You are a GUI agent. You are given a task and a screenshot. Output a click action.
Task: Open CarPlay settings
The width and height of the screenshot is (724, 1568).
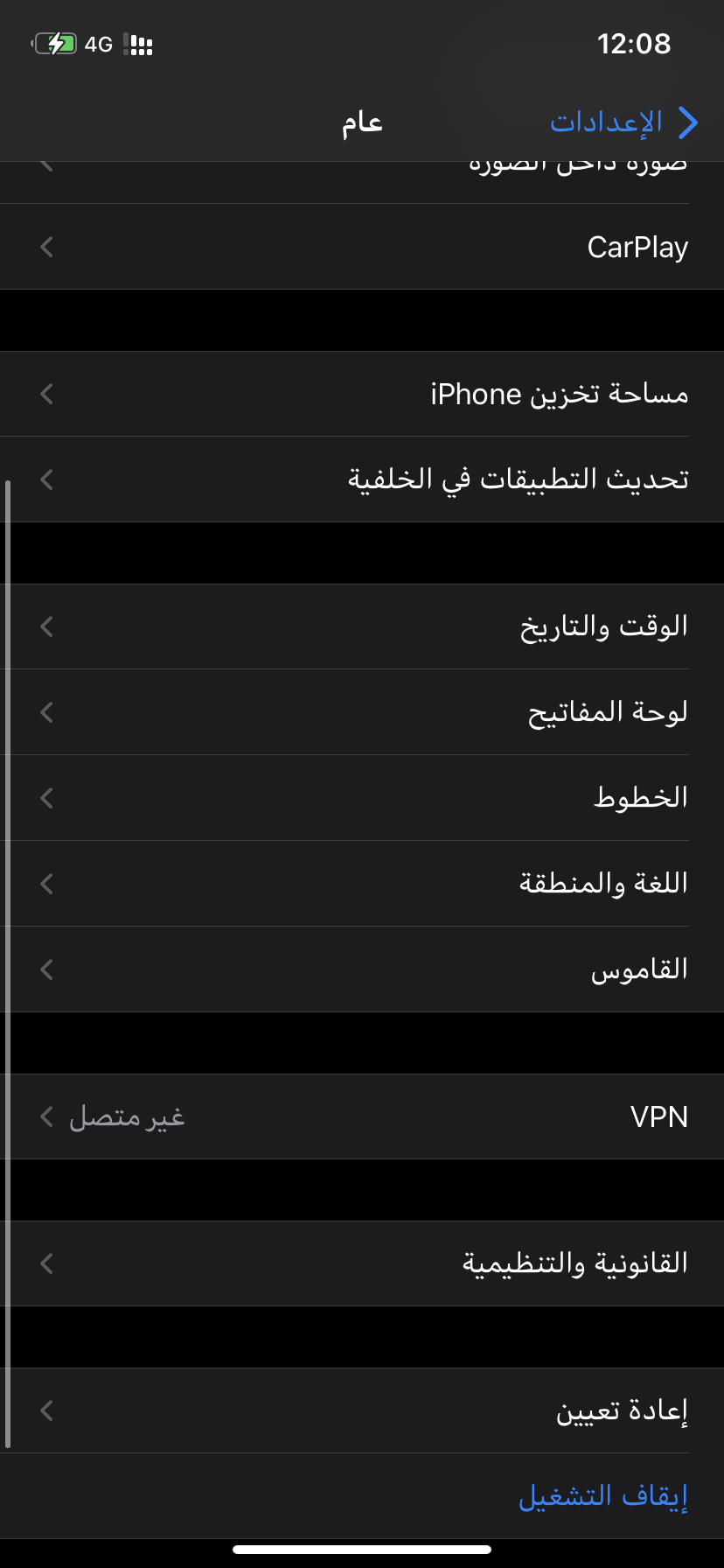pyautogui.click(x=362, y=248)
